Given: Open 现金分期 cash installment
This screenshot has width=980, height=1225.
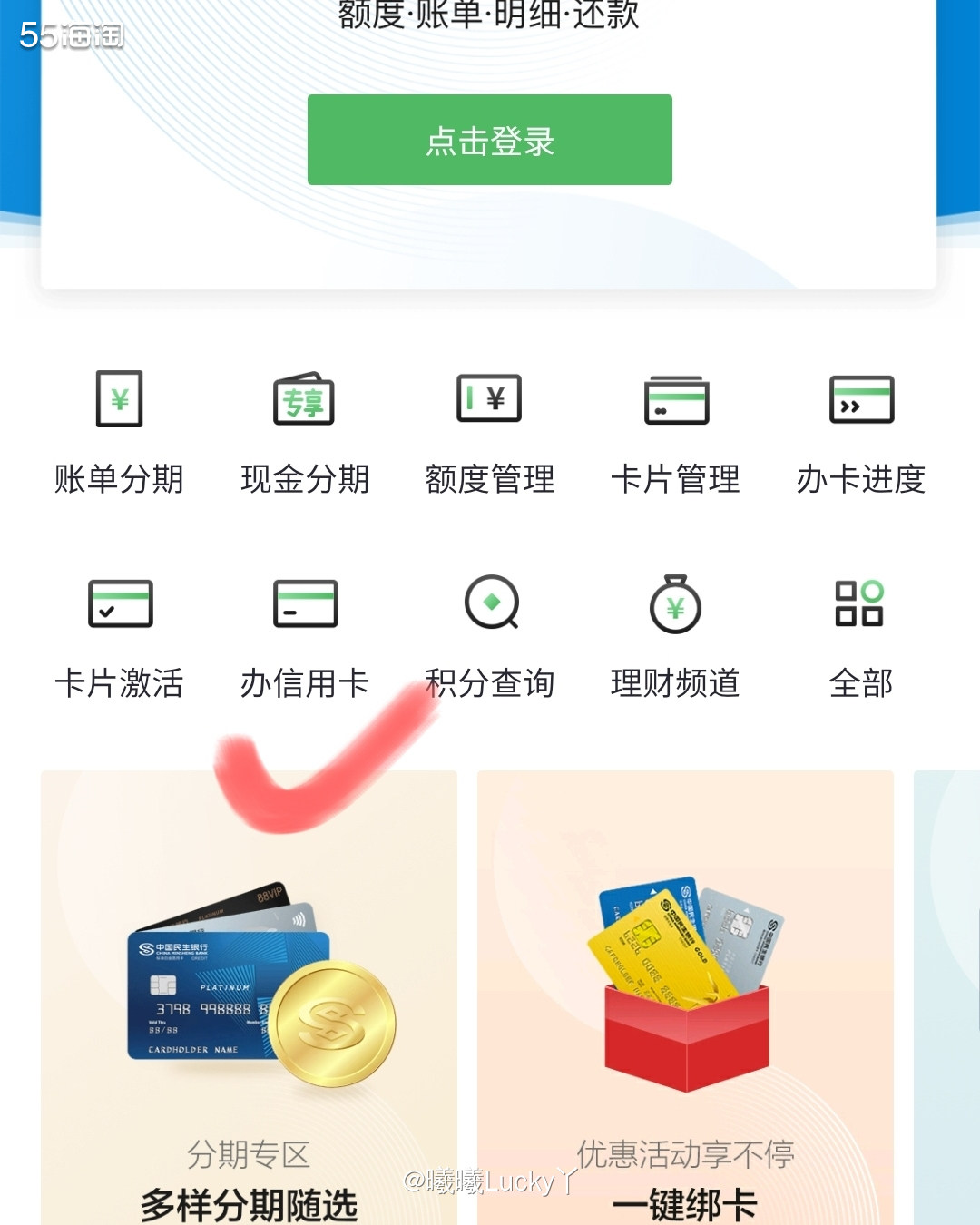Looking at the screenshot, I should pyautogui.click(x=305, y=431).
